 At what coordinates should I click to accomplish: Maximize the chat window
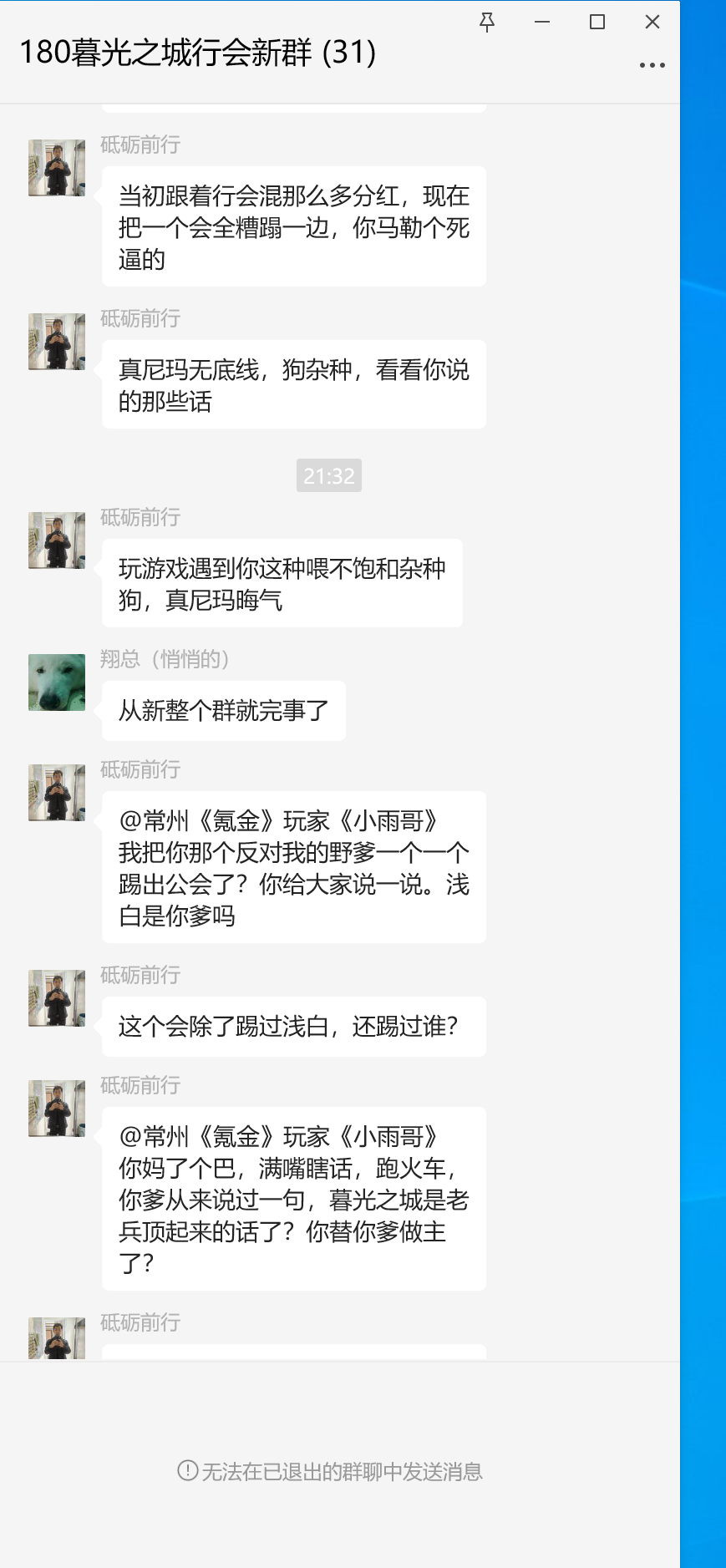[597, 23]
